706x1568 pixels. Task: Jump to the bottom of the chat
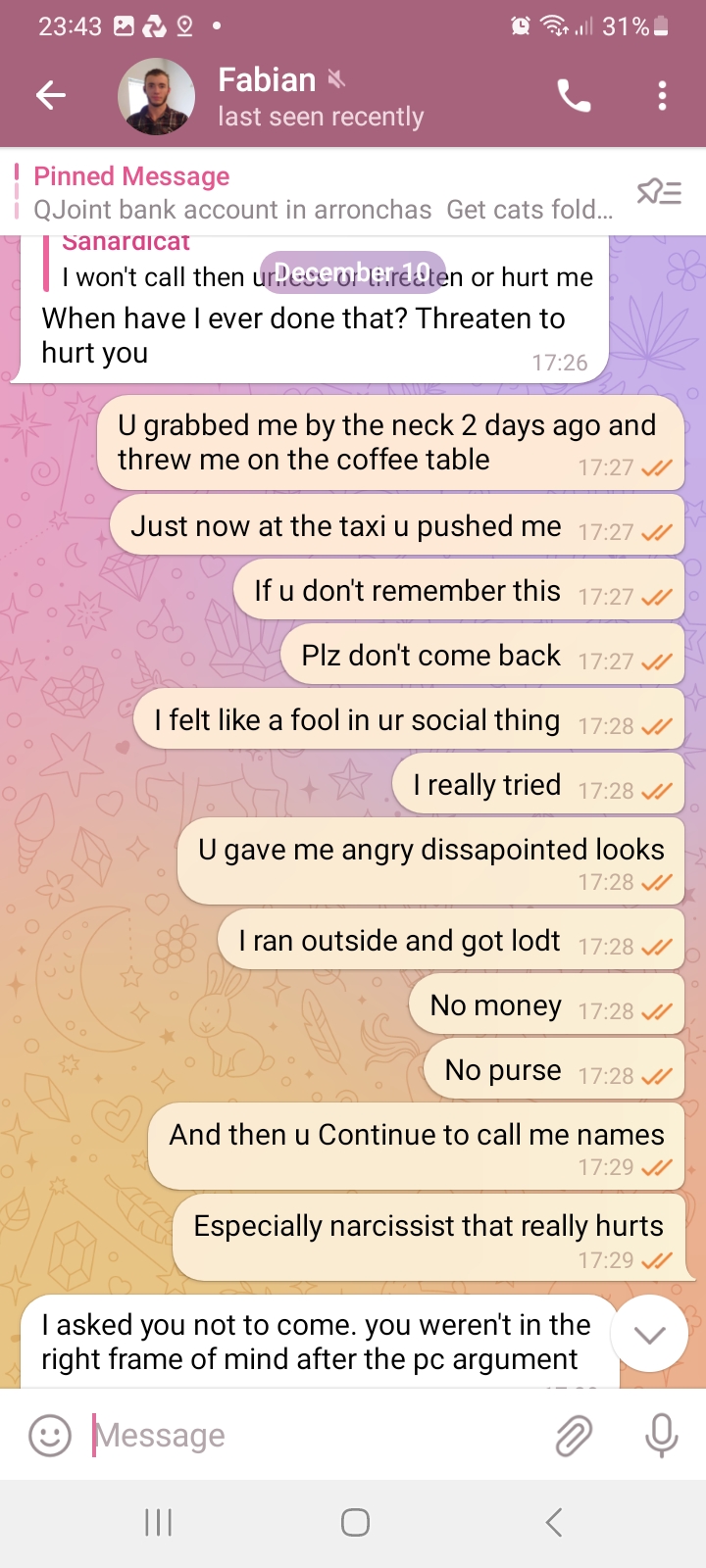(x=649, y=1334)
